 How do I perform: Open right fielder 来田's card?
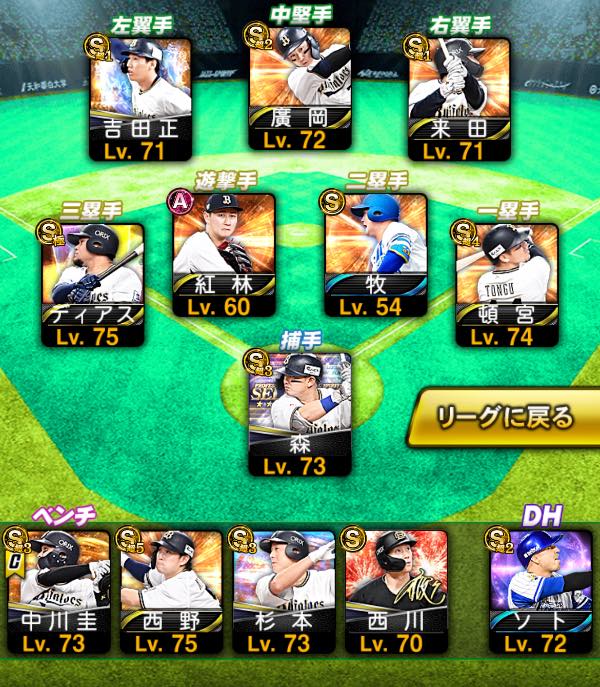coord(459,99)
